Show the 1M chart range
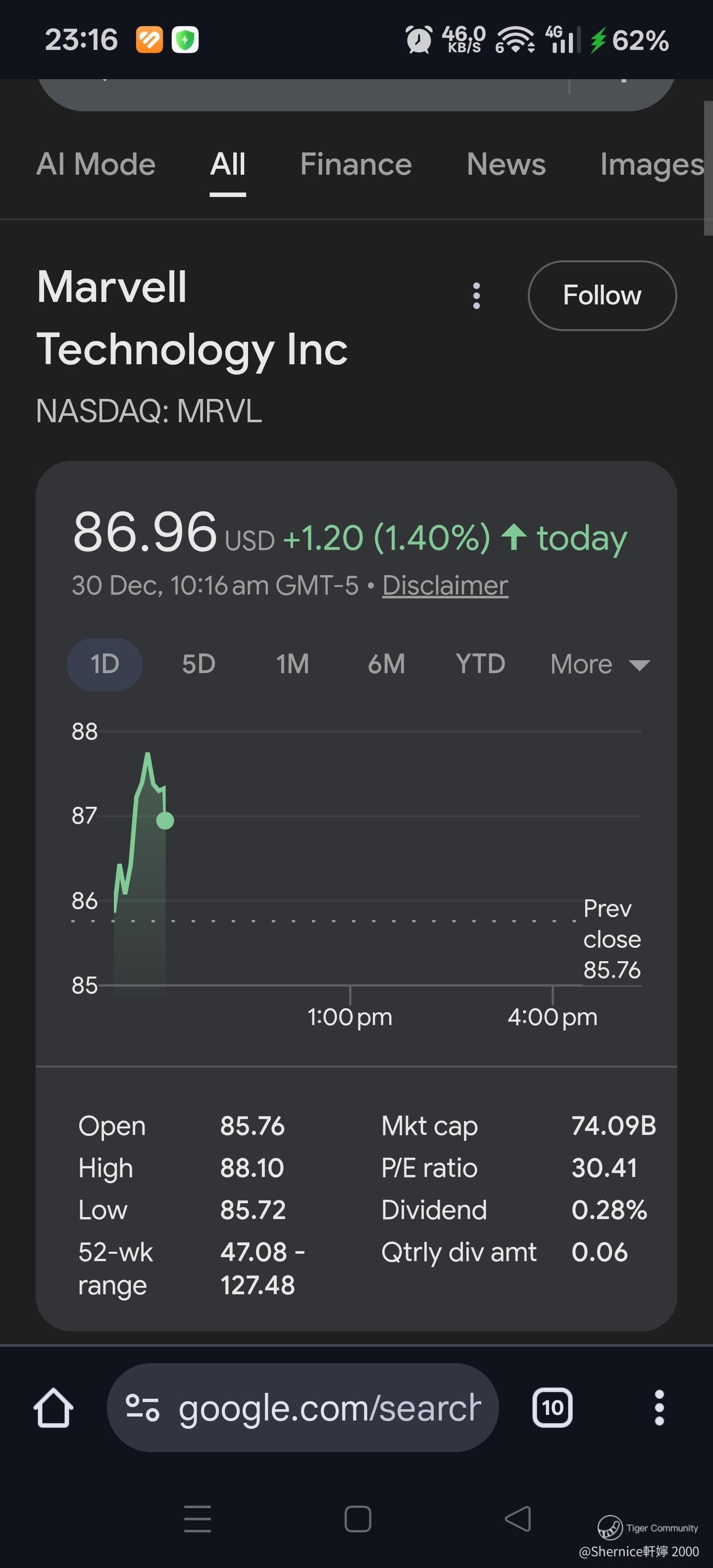 point(292,664)
